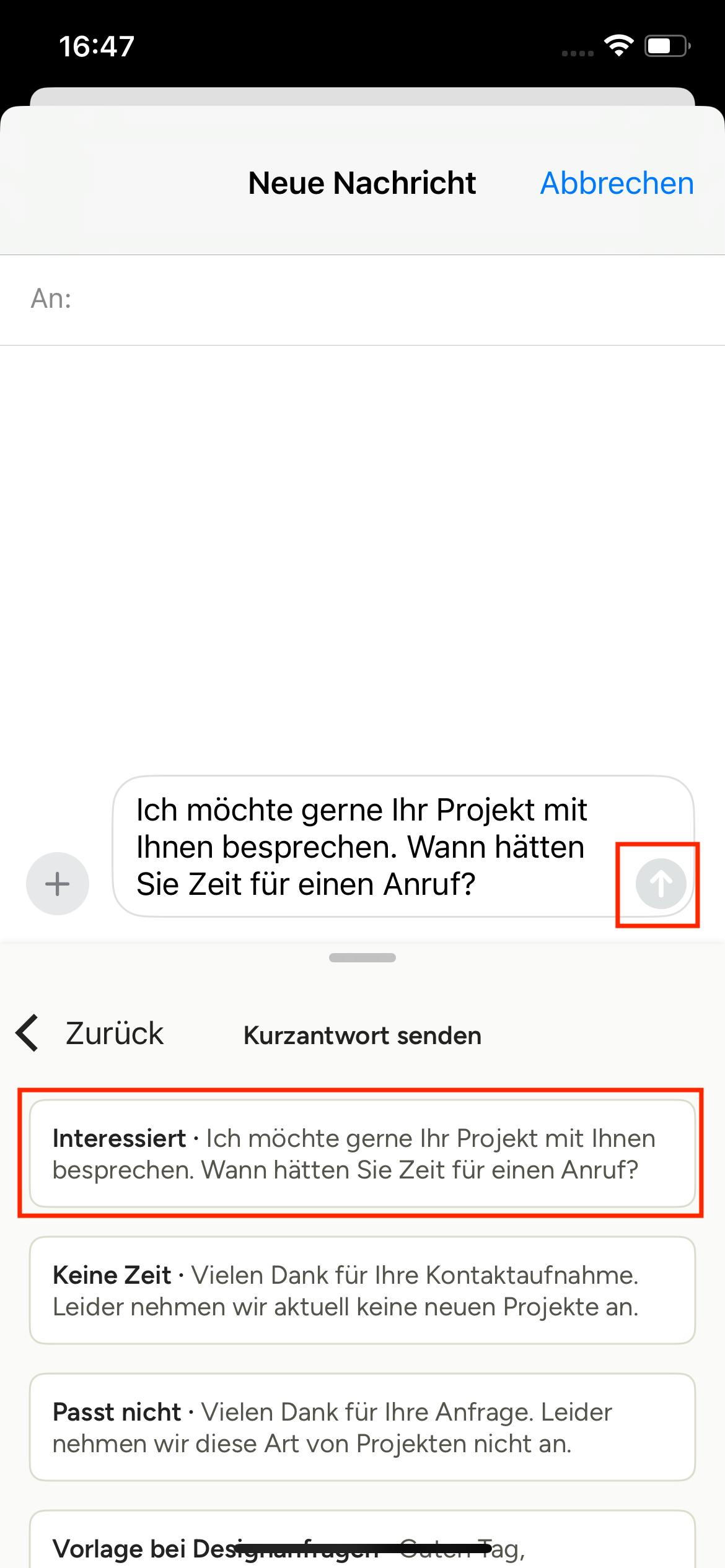Viewport: 725px width, 1568px height.
Task: Go back with Zurück
Action: tap(90, 1034)
